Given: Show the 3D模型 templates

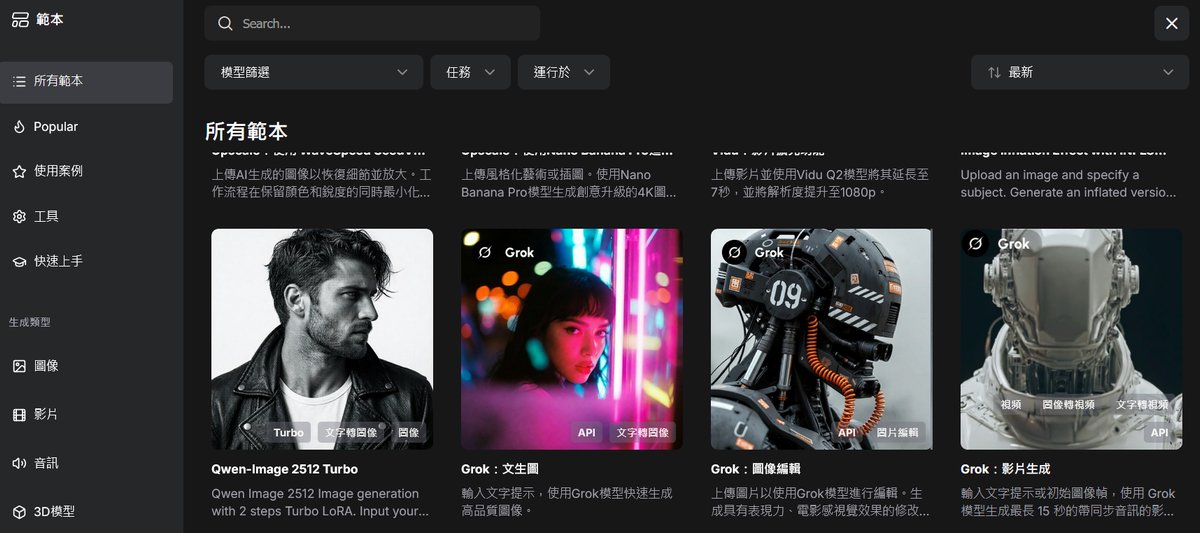Looking at the screenshot, I should click(x=54, y=511).
